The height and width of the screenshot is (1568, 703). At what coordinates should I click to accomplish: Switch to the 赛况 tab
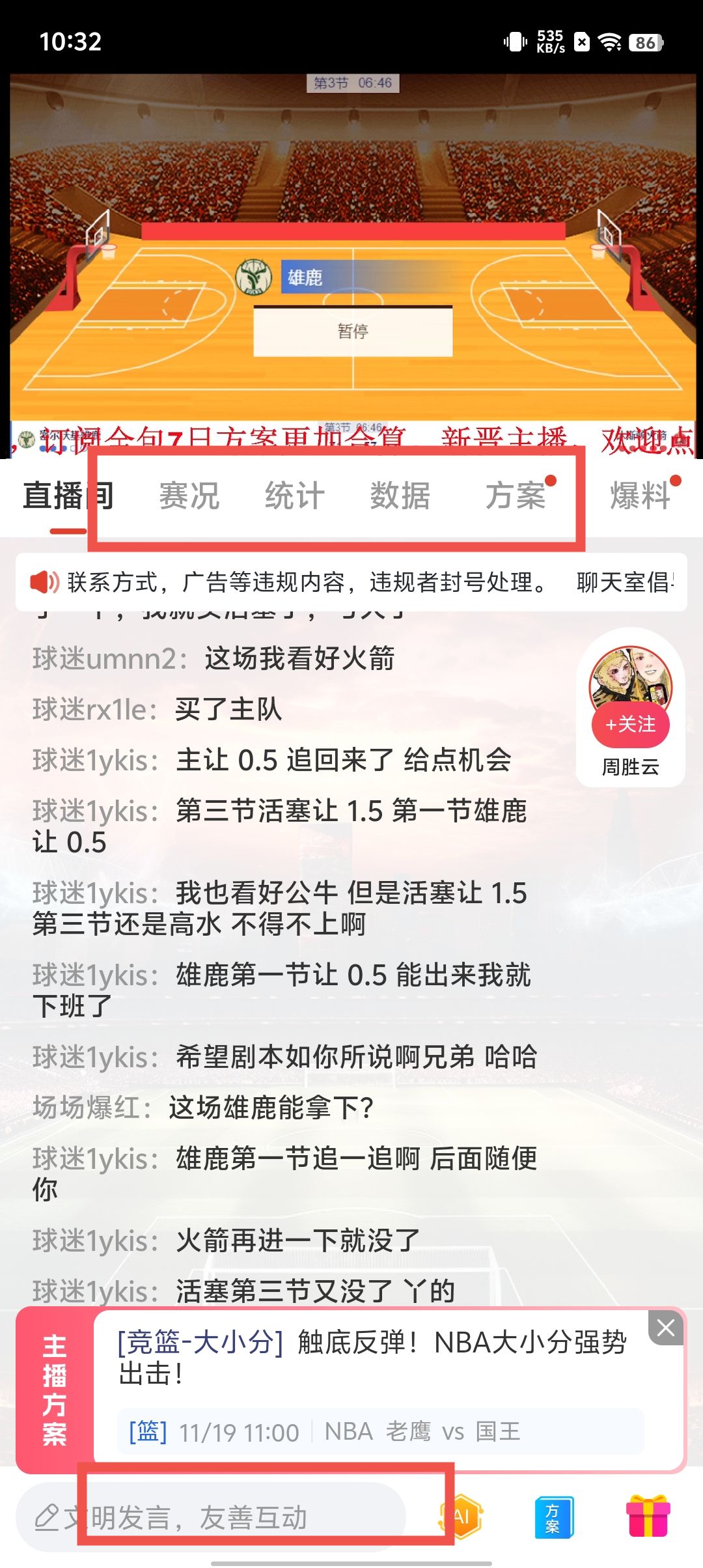click(x=189, y=496)
